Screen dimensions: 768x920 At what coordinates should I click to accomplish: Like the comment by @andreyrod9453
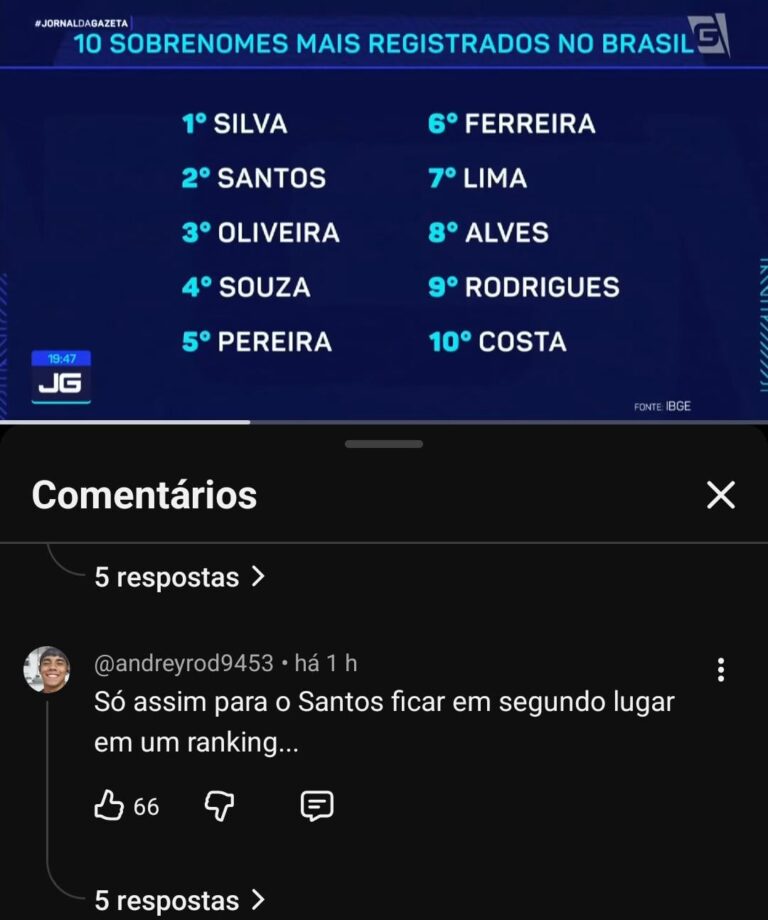pyautogui.click(x=109, y=806)
